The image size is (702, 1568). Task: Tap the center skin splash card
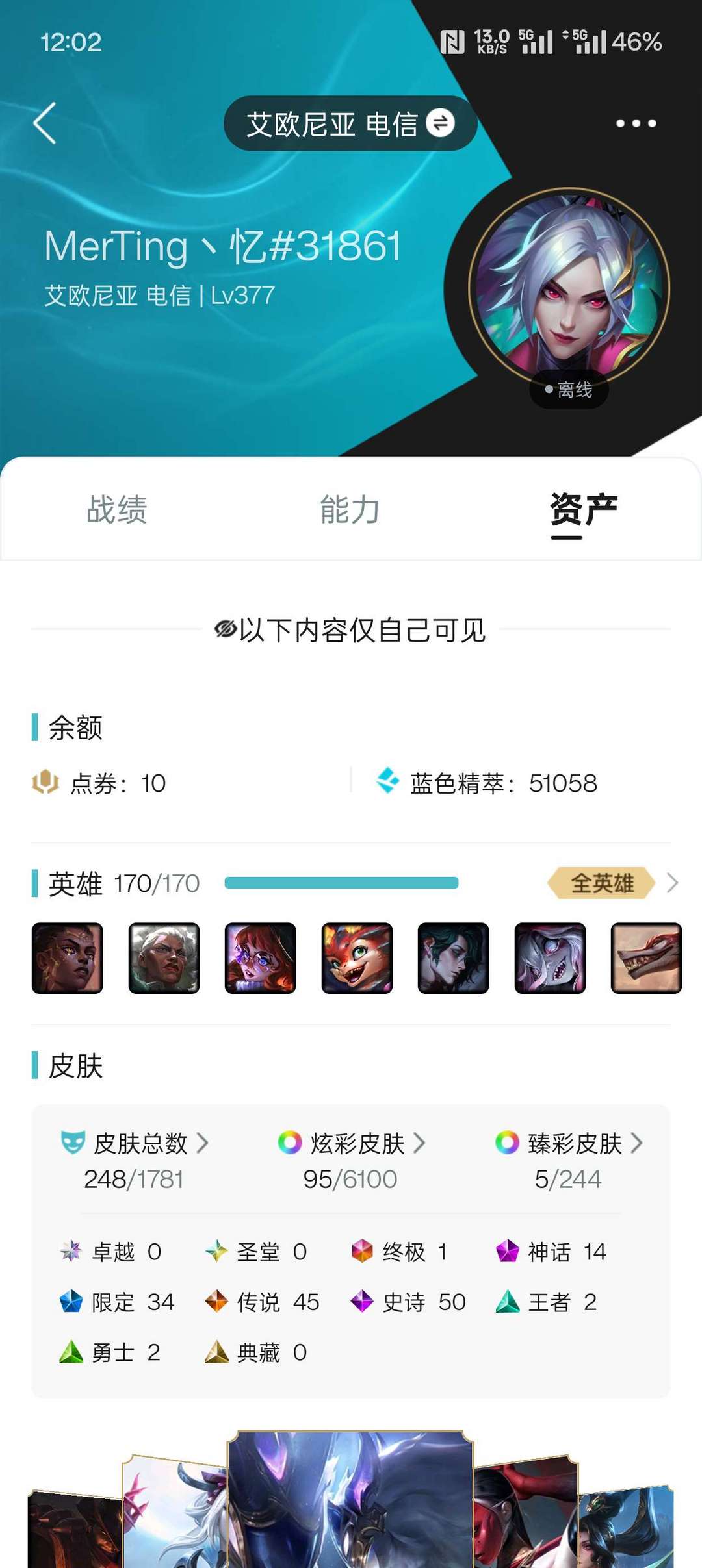(350, 1499)
